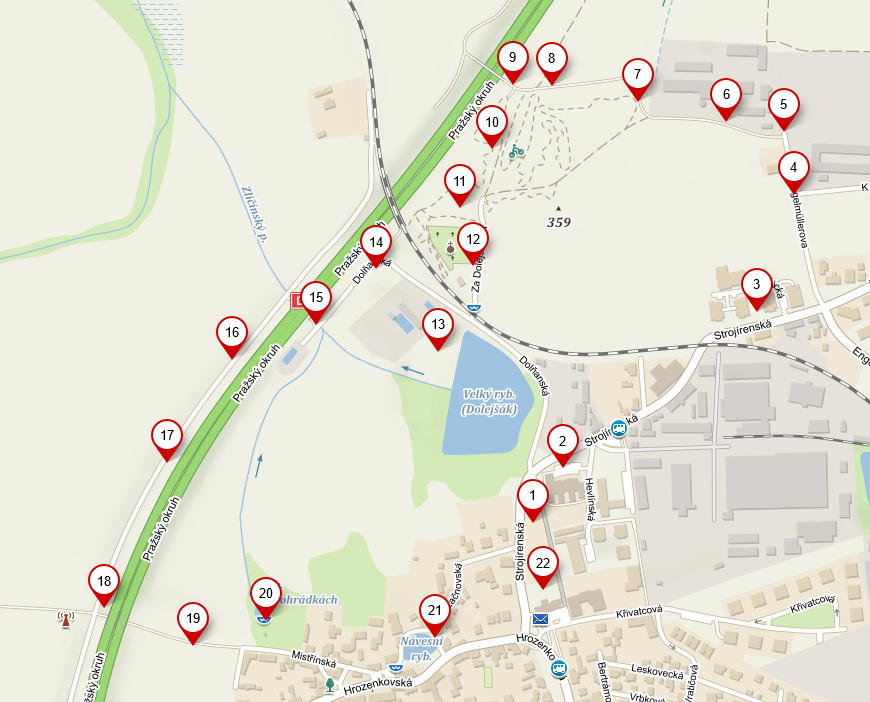Select marker number 9 by Pražský okruh
Image resolution: width=870 pixels, height=702 pixels.
point(513,59)
